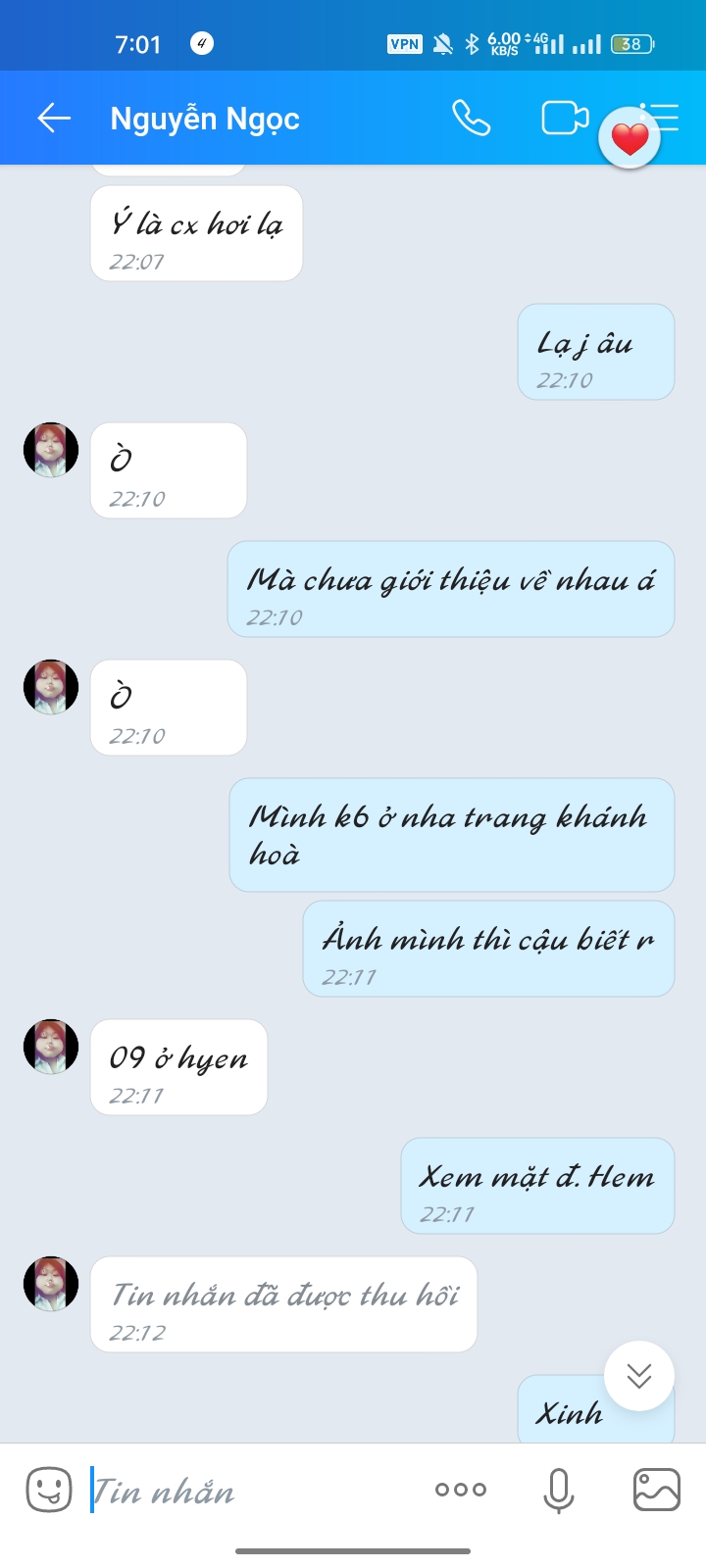Image resolution: width=706 pixels, height=1568 pixels.
Task: Open the photo gallery picker
Action: click(x=656, y=1491)
